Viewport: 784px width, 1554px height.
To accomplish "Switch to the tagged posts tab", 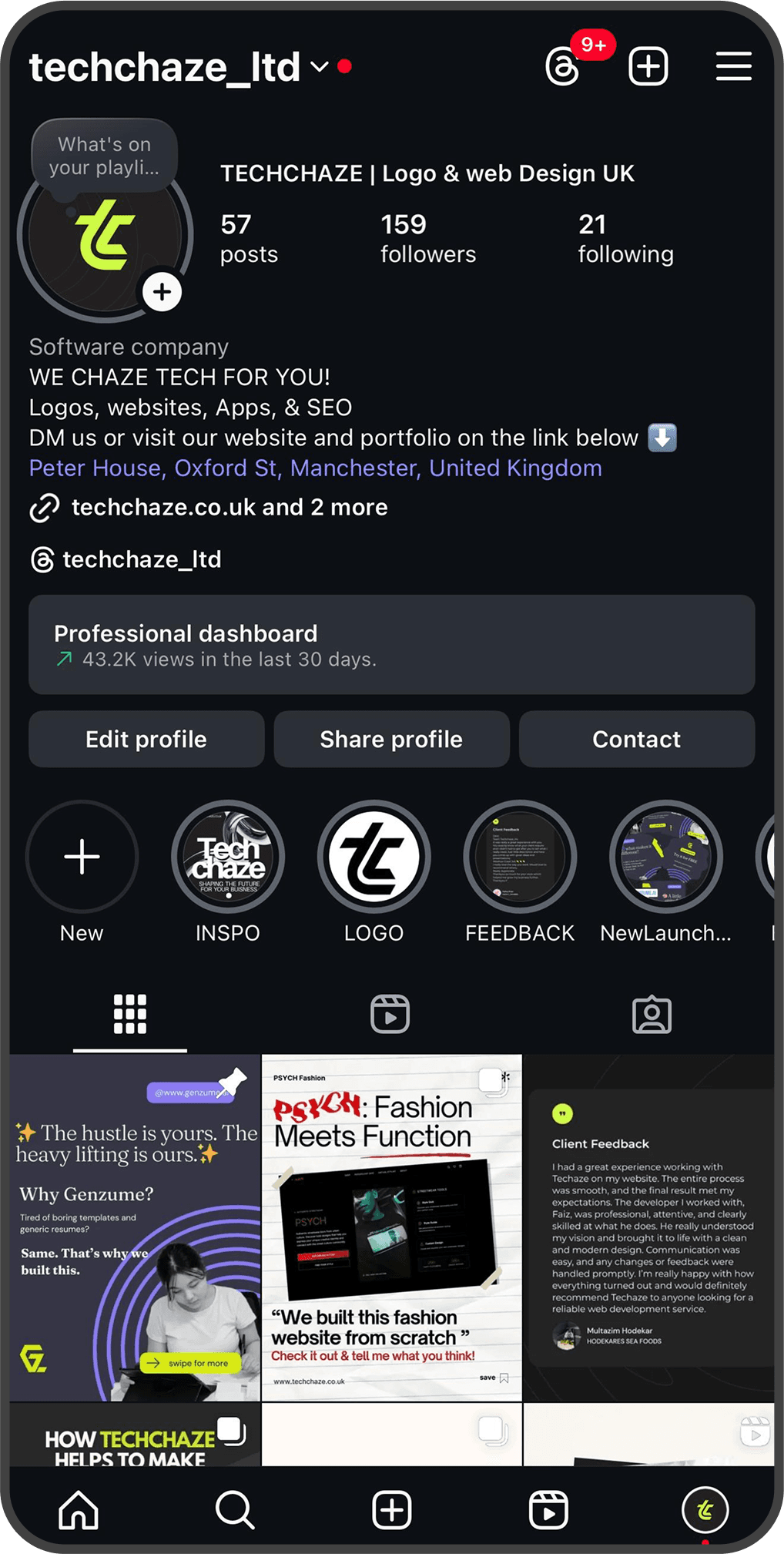I will 652,1014.
